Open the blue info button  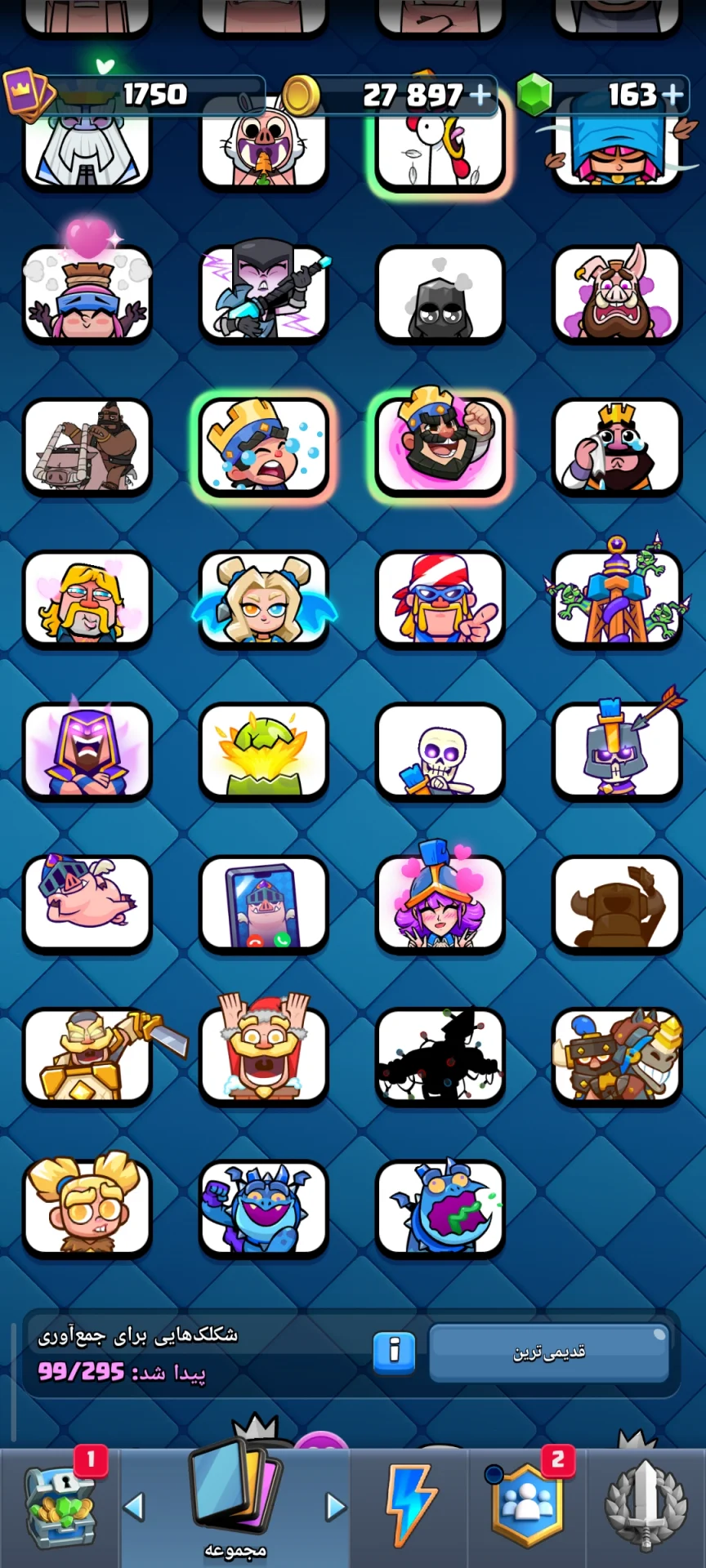pyautogui.click(x=394, y=1352)
